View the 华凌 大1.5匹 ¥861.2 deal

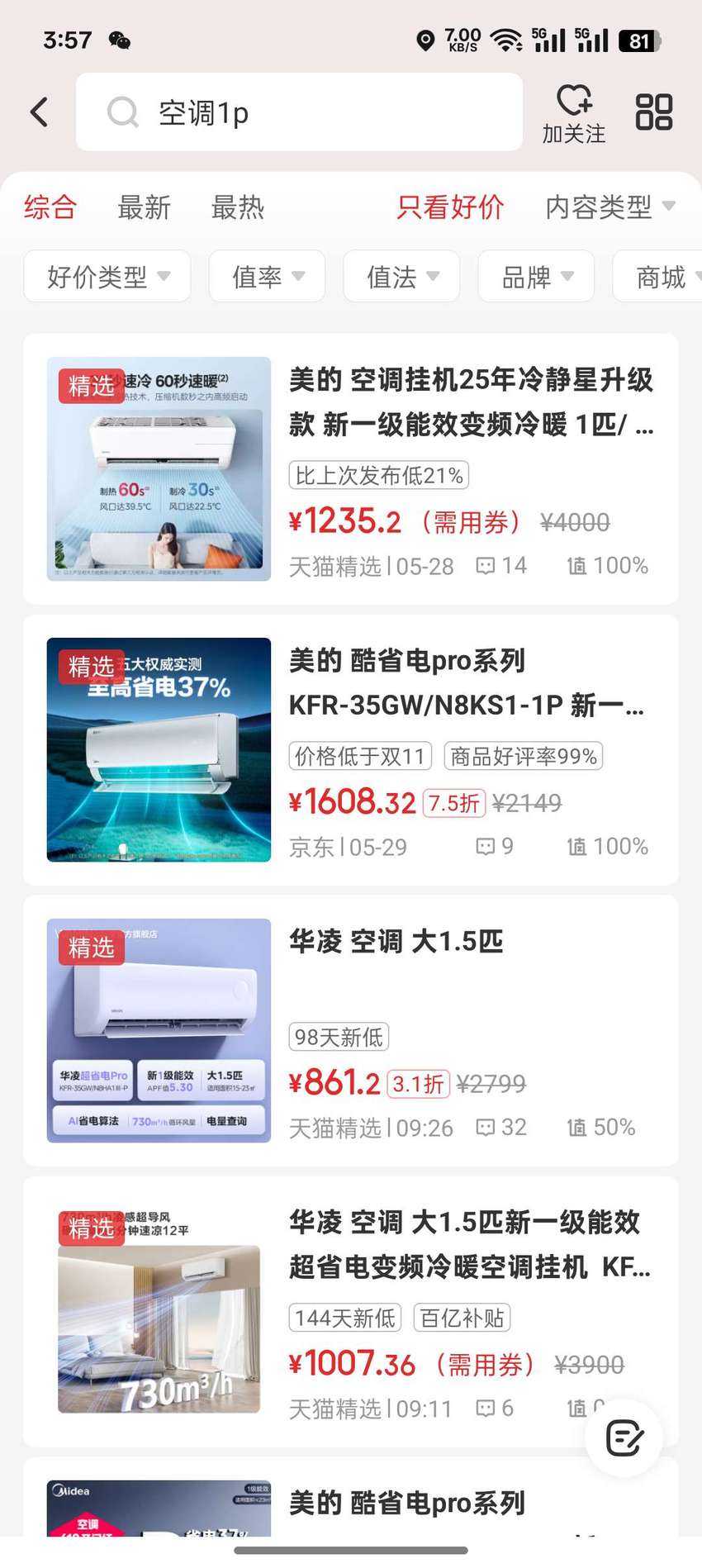pyautogui.click(x=351, y=1030)
